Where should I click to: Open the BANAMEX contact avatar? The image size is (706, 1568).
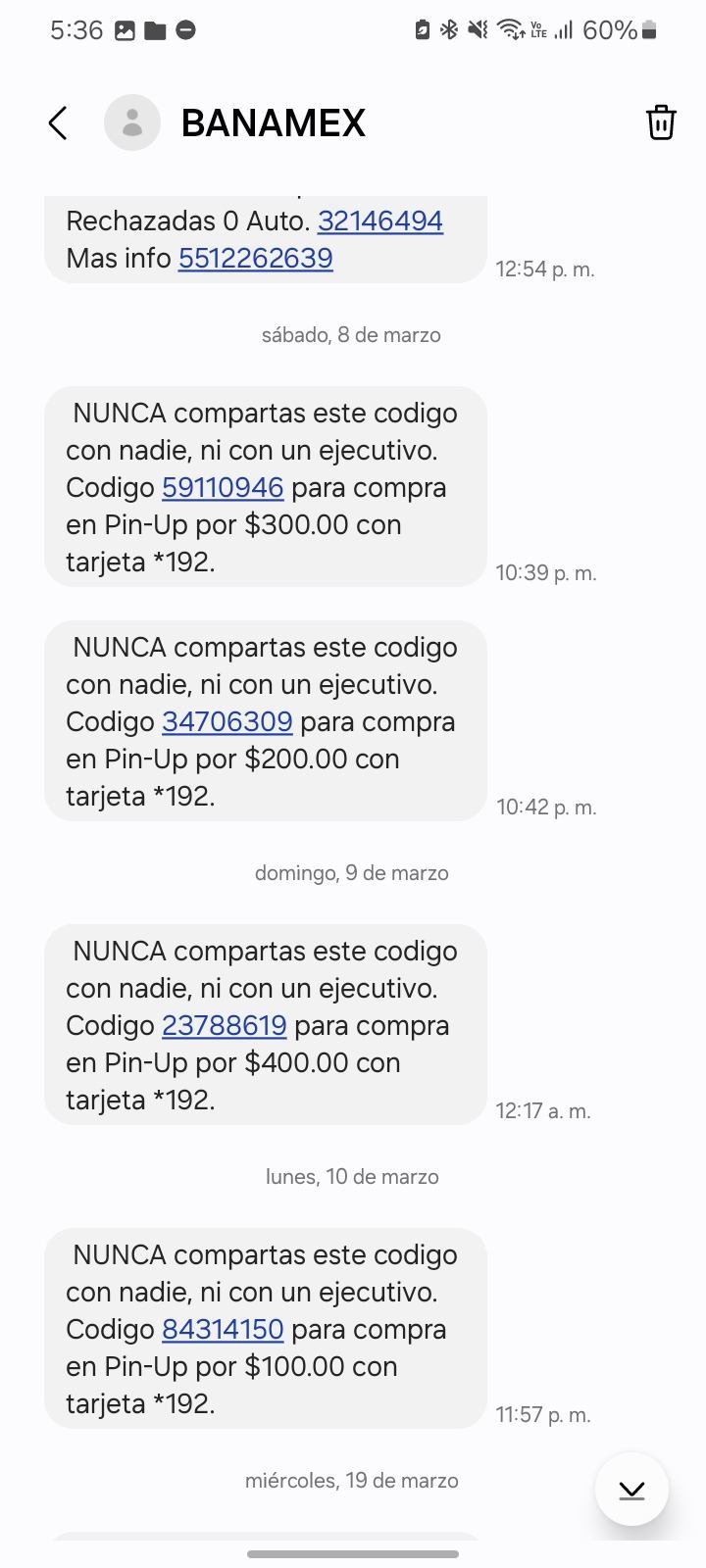(132, 123)
